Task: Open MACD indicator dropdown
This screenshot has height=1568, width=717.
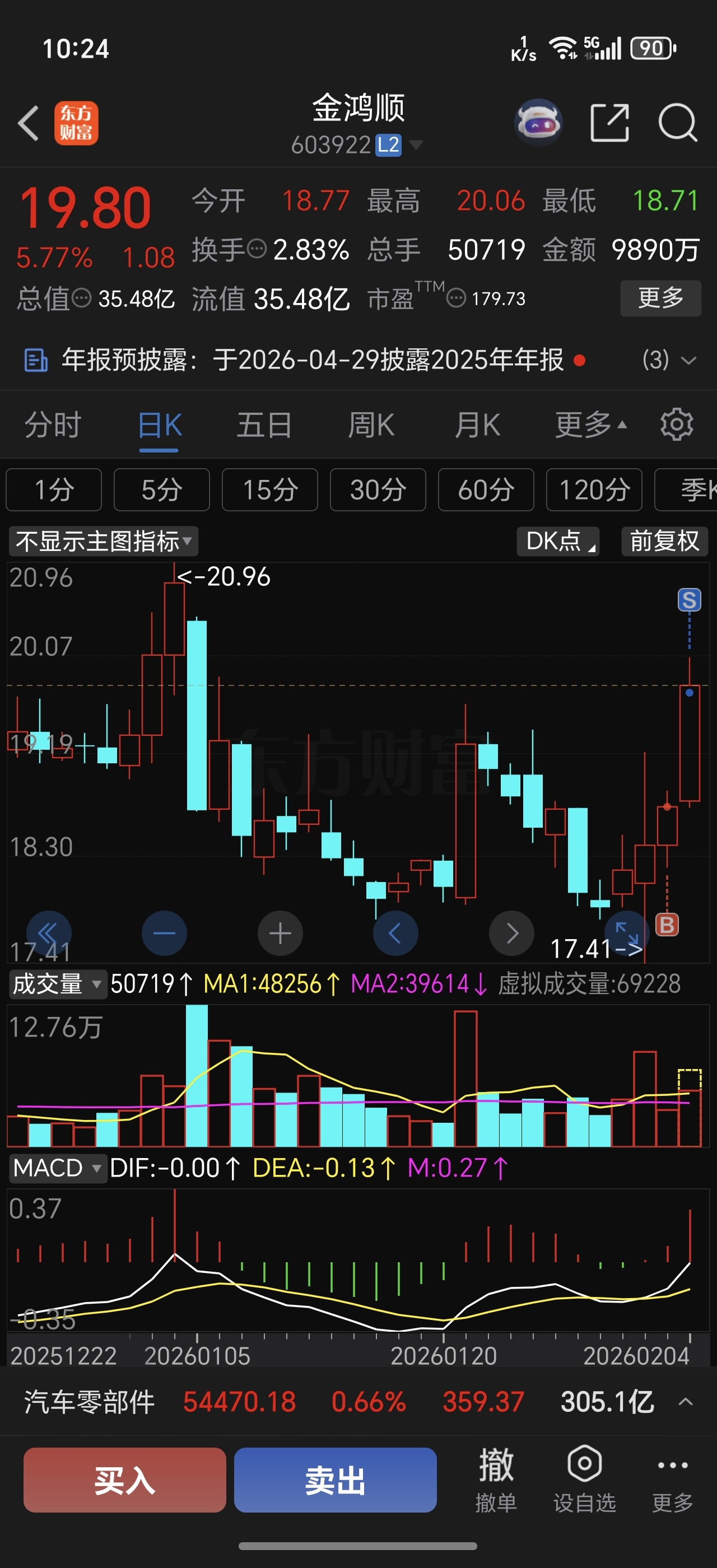Action: pos(57,1168)
